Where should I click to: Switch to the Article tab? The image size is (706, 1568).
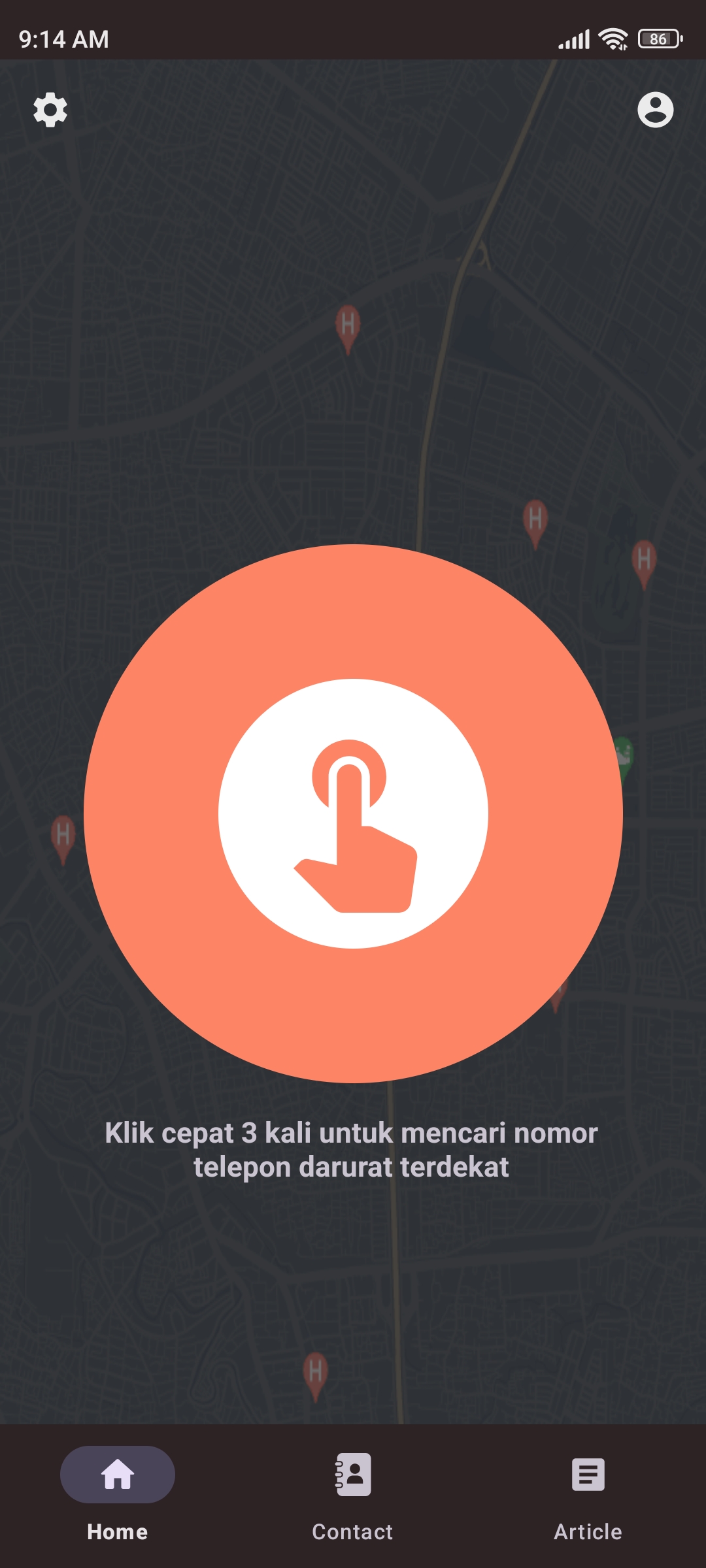[588, 1493]
